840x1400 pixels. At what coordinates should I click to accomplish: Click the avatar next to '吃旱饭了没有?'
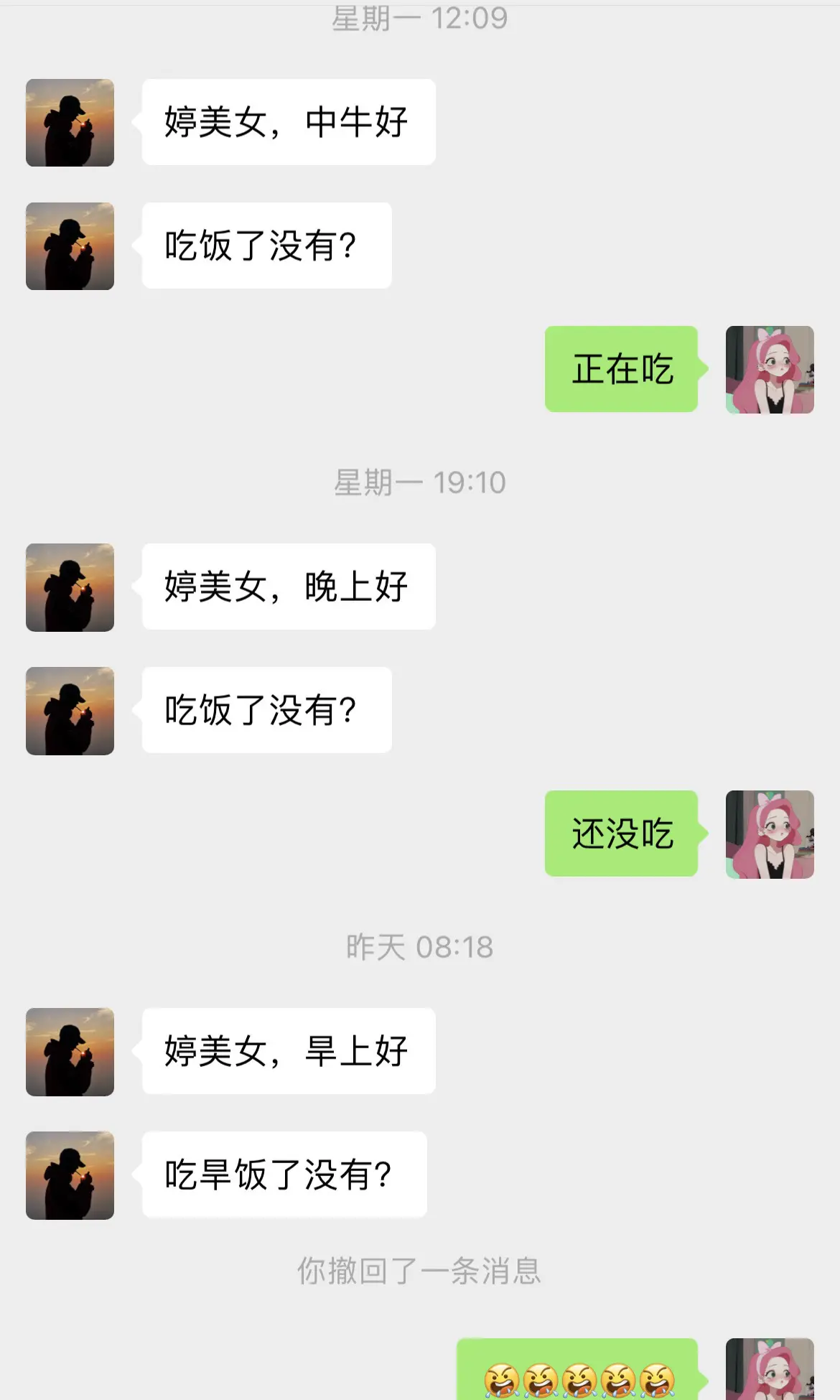coord(69,1174)
